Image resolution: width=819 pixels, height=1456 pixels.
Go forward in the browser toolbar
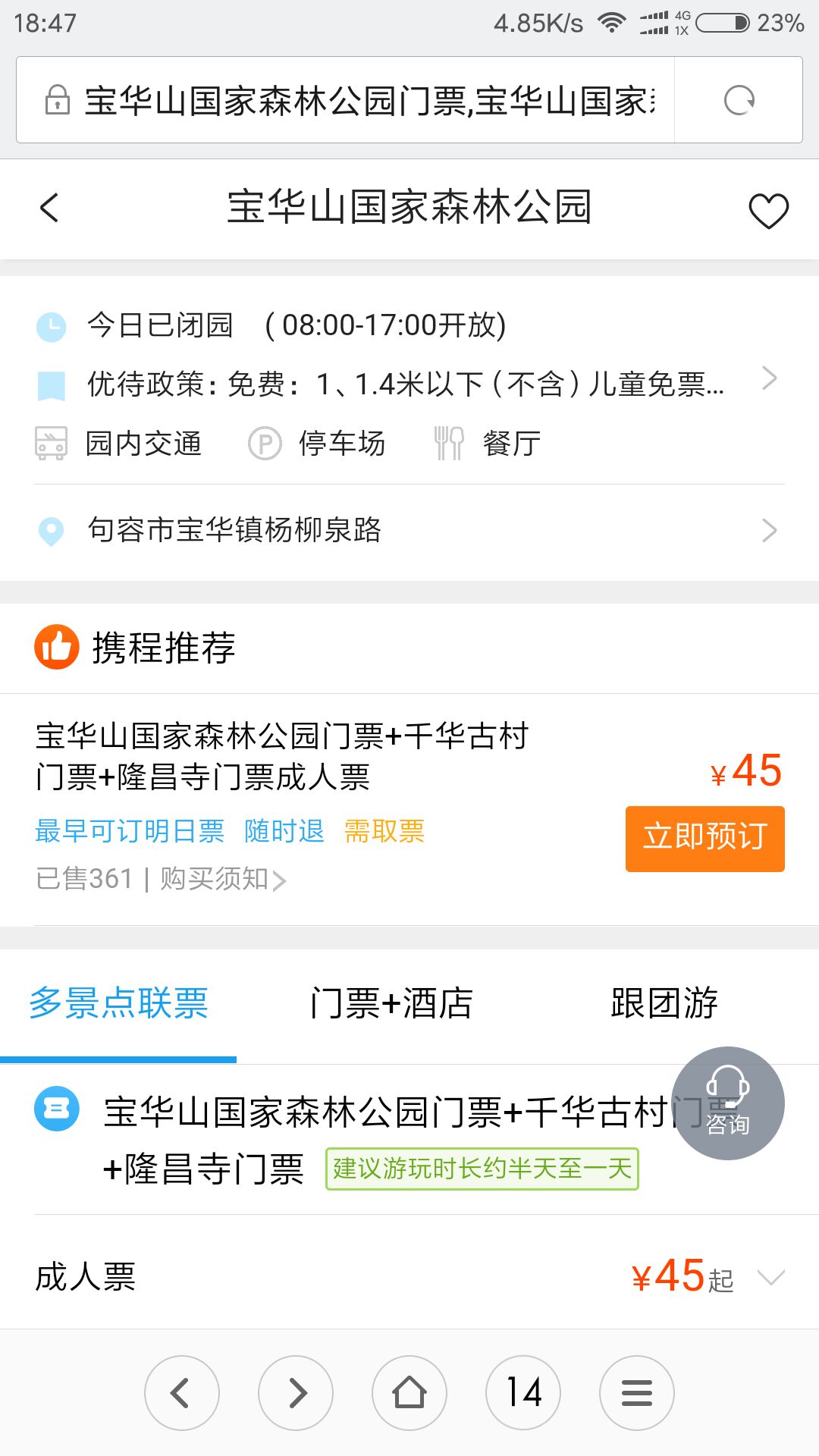[296, 1393]
